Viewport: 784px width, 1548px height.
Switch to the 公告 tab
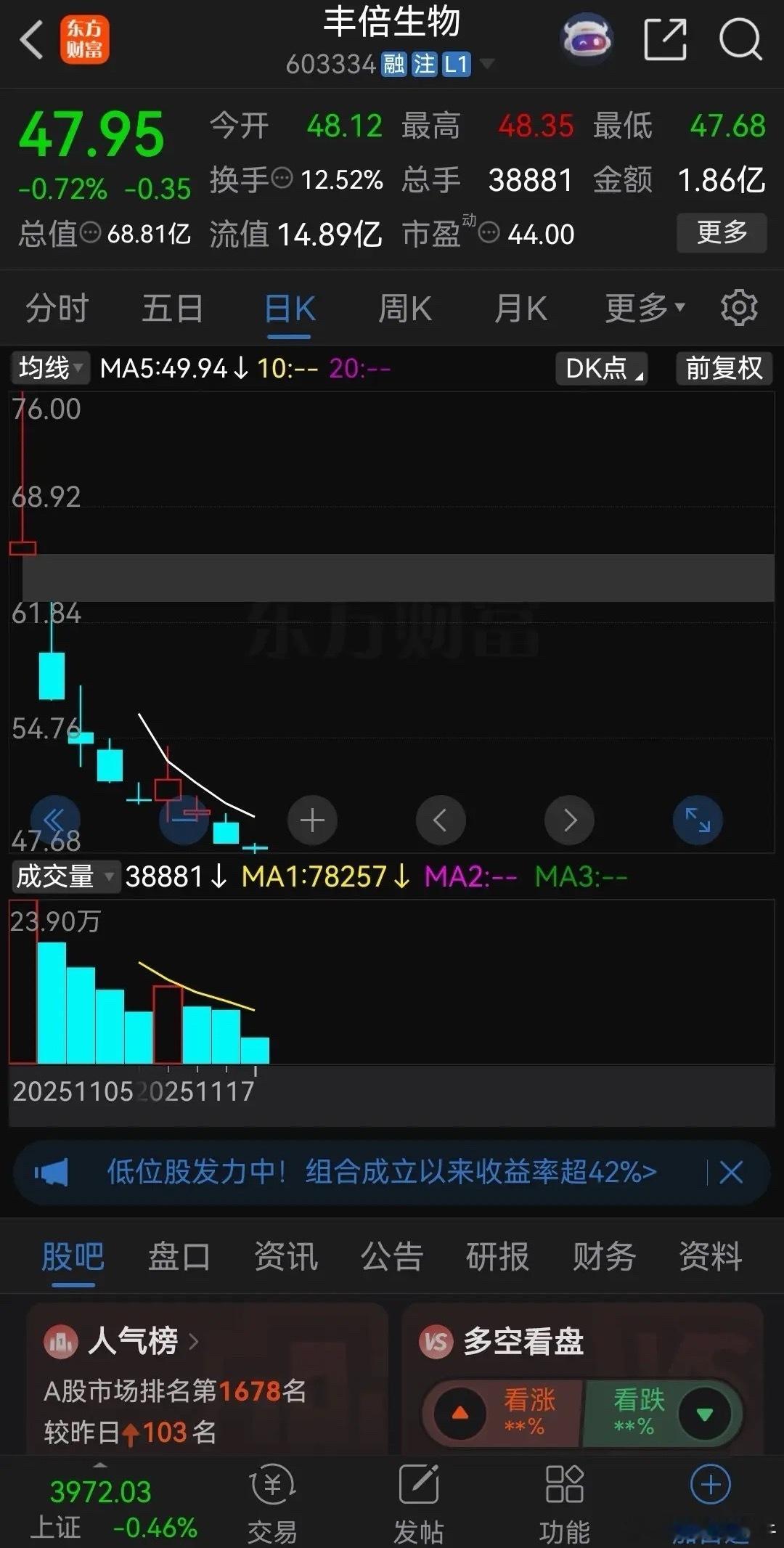(392, 1256)
